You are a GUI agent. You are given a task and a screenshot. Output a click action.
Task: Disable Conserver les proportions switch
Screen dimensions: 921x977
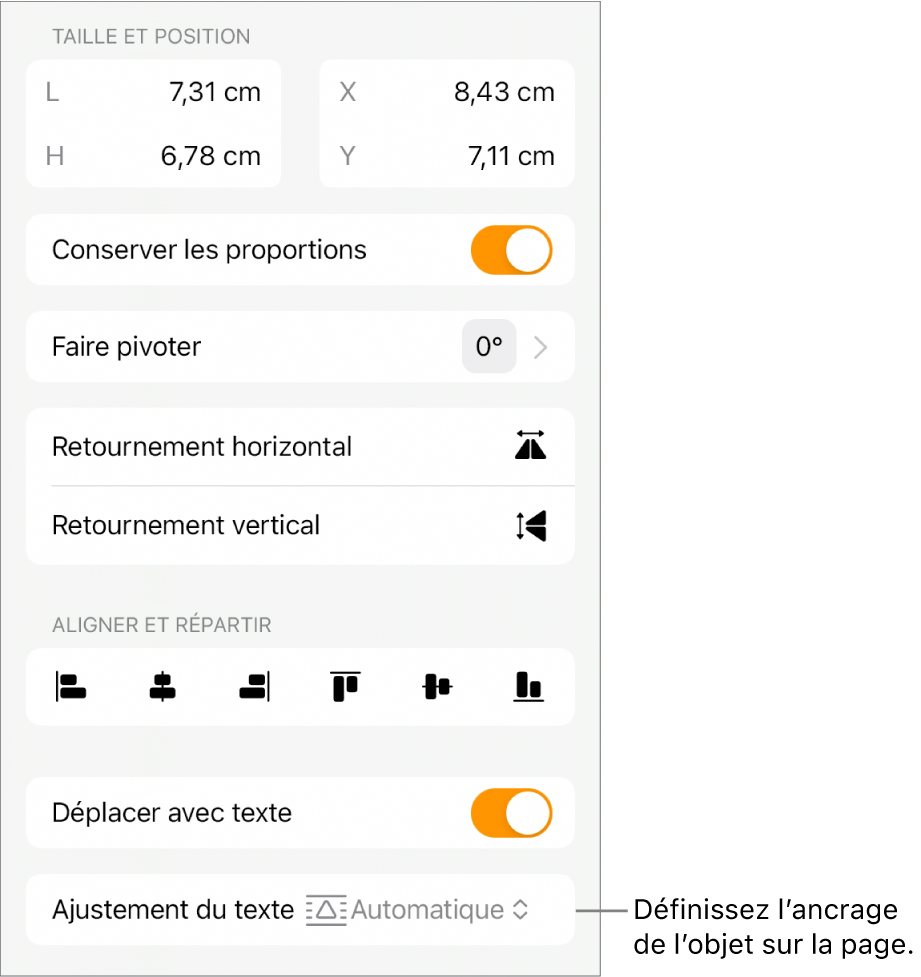511,250
